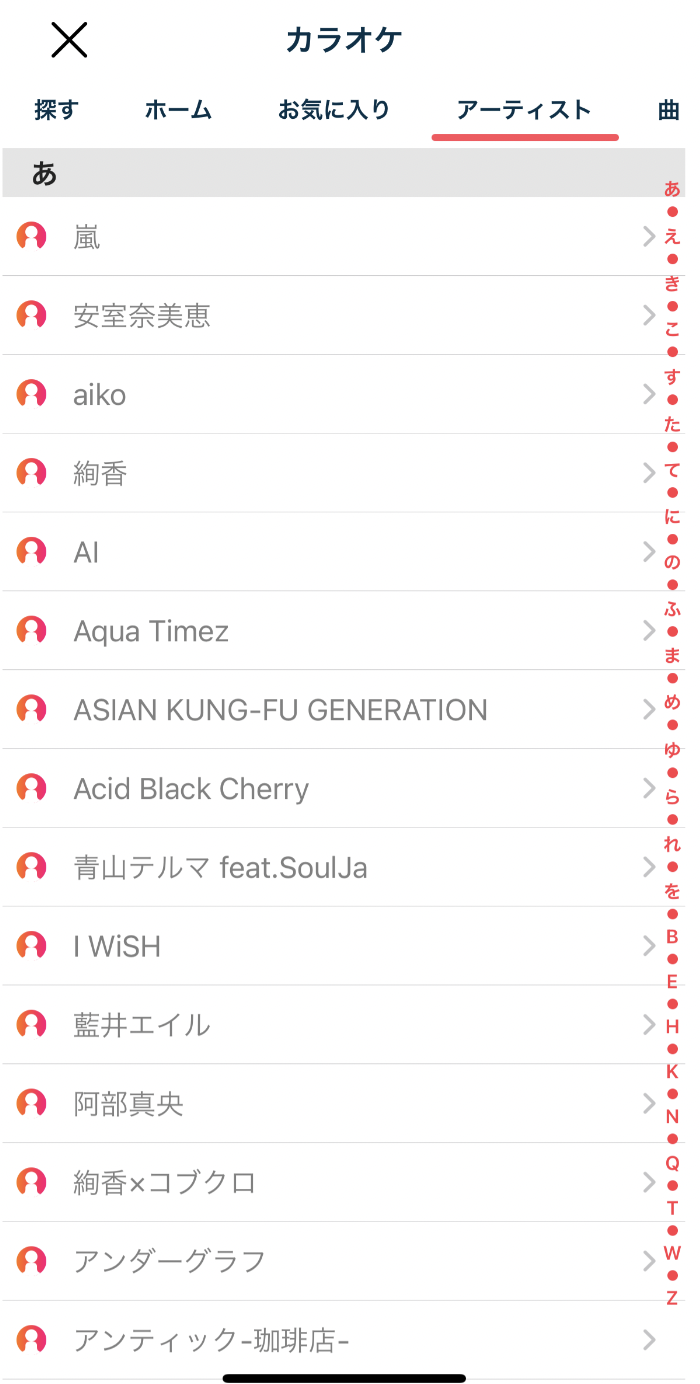Switch to the 探す tab
This screenshot has width=700, height=1384.
coord(56,110)
